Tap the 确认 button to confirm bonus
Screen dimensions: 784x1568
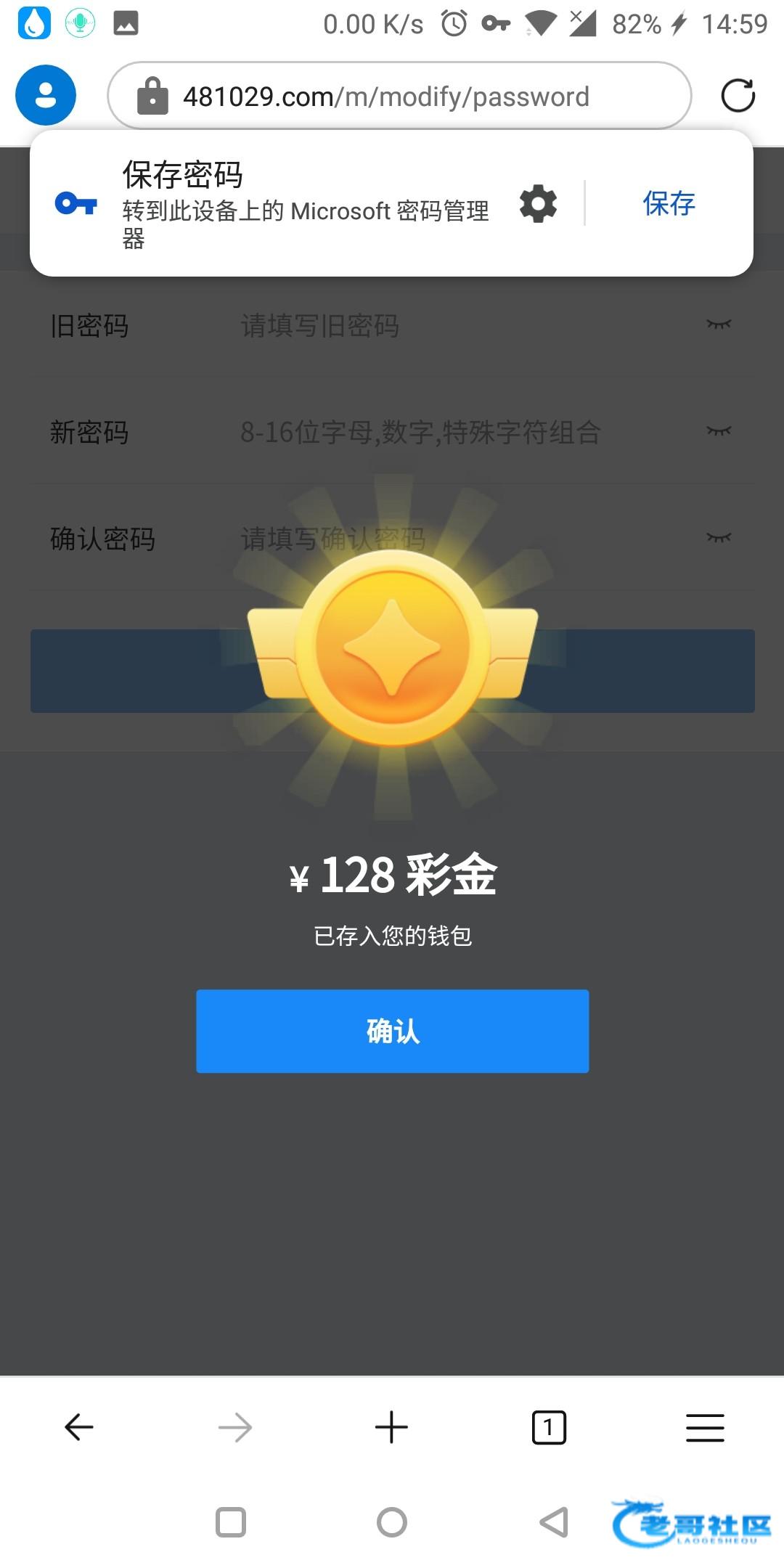[392, 1031]
